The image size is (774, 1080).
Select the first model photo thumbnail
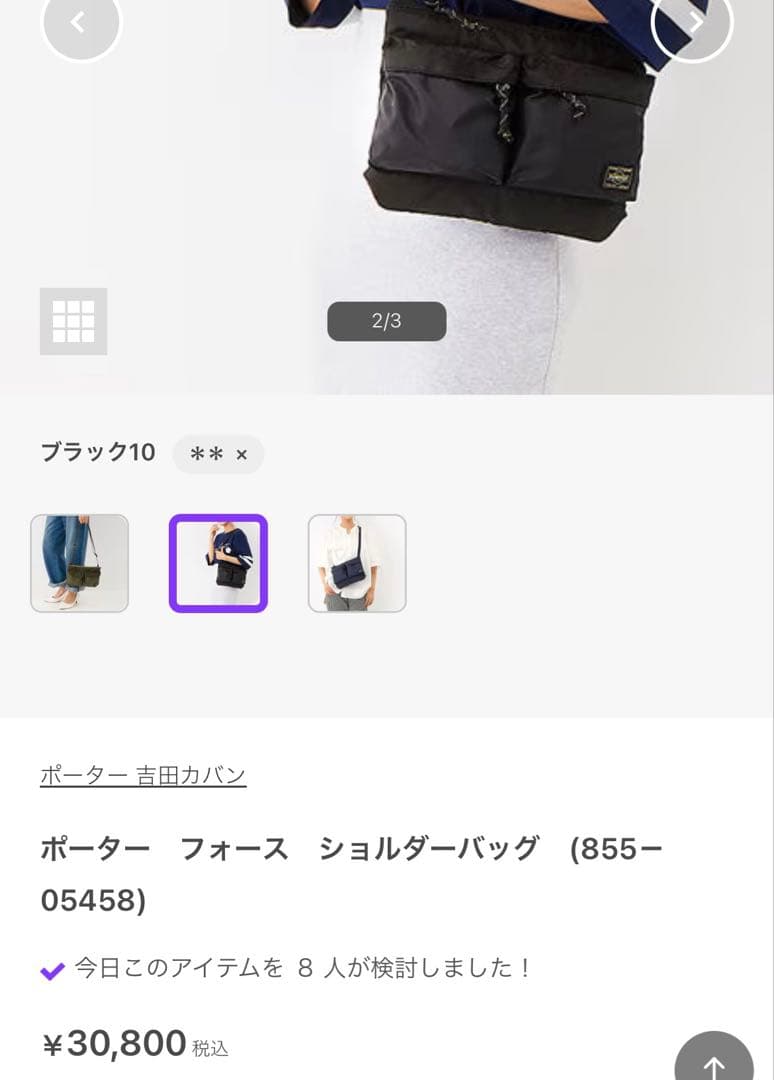pos(79,562)
